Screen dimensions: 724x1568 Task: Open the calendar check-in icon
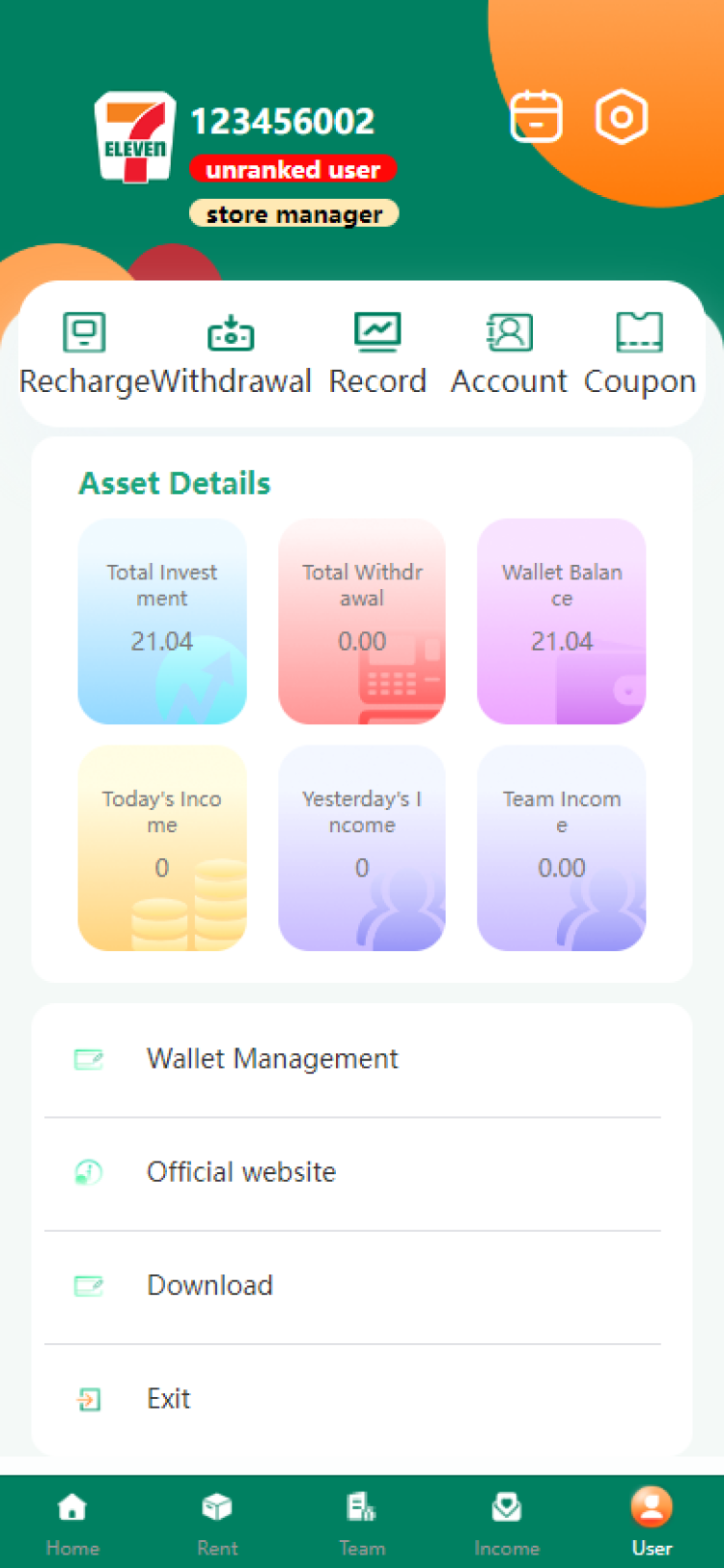click(536, 117)
